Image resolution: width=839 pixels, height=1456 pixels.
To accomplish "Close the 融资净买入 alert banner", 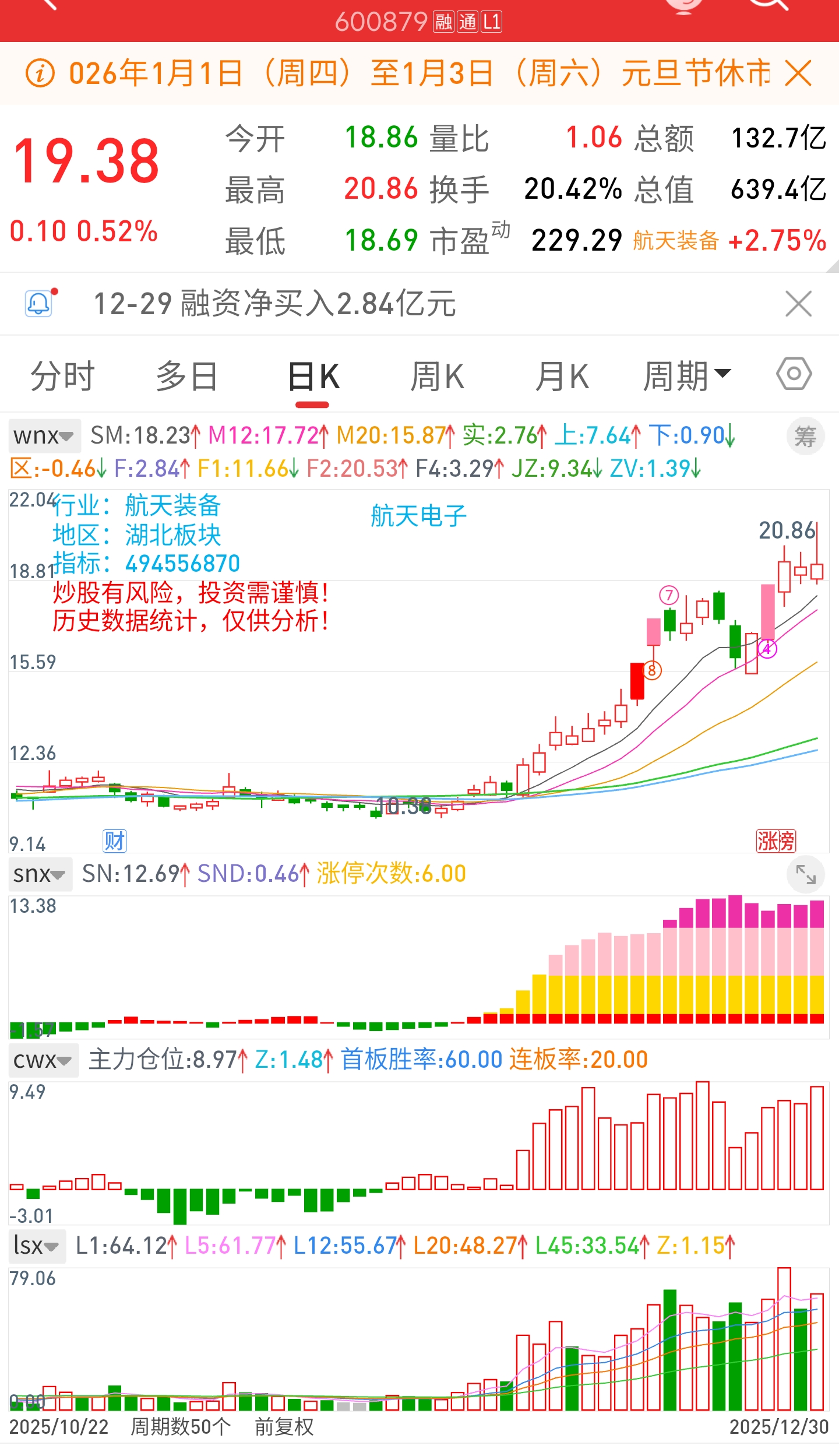I will (798, 304).
